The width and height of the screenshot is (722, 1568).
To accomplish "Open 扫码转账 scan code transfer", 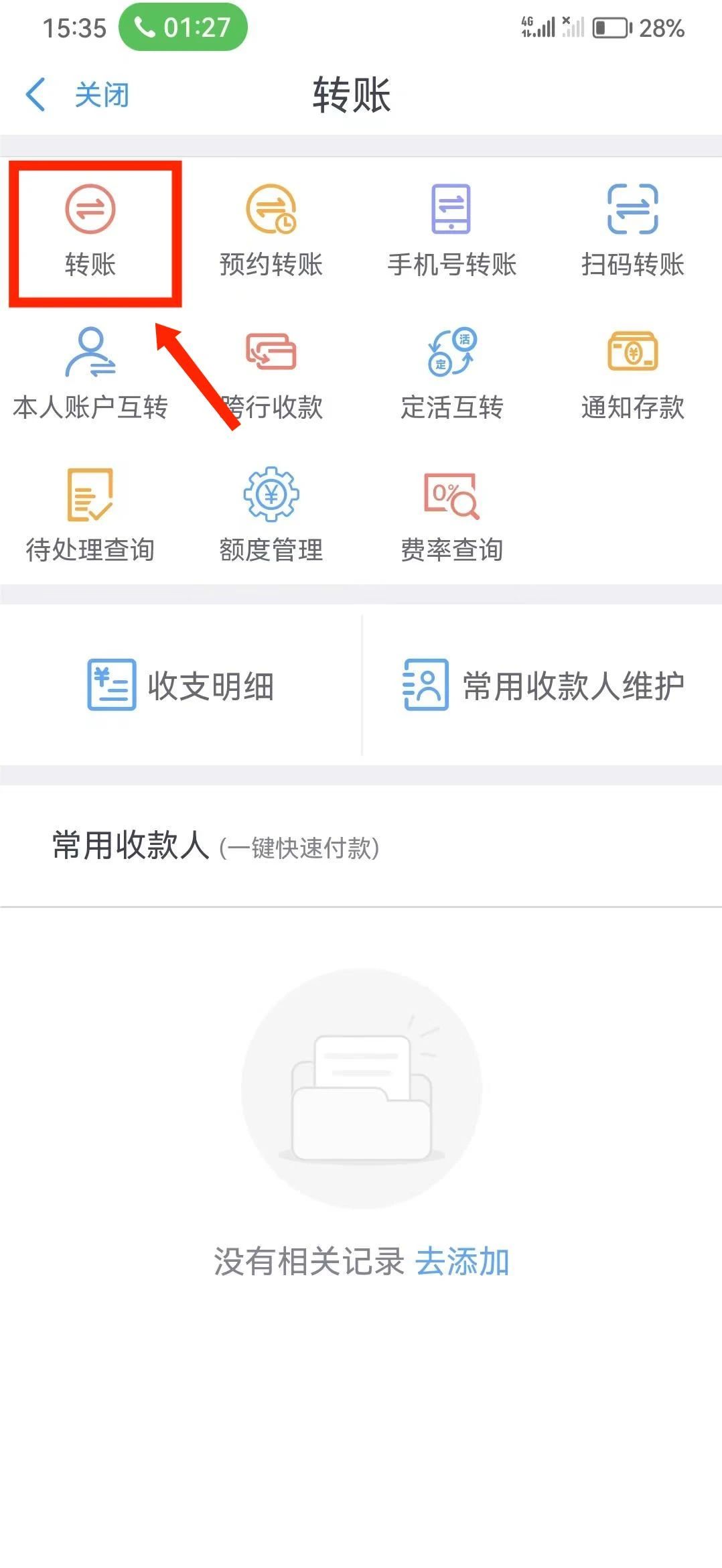I will (x=632, y=231).
